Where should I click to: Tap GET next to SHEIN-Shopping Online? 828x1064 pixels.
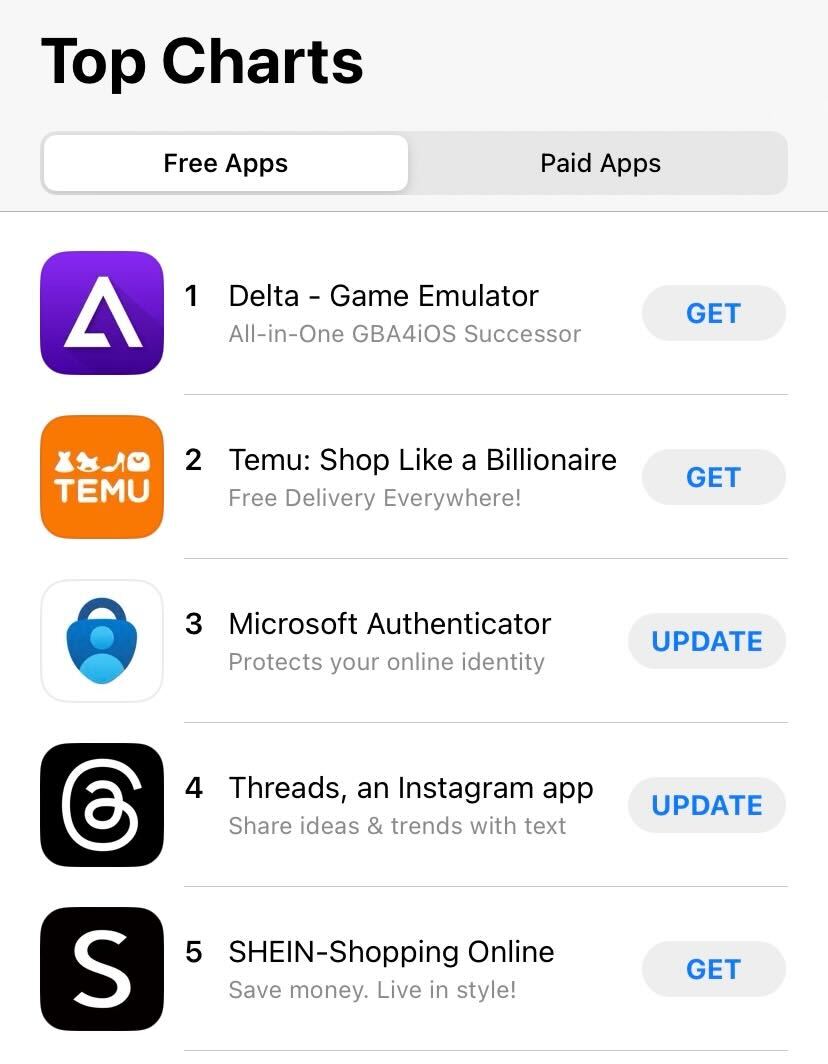tap(713, 968)
